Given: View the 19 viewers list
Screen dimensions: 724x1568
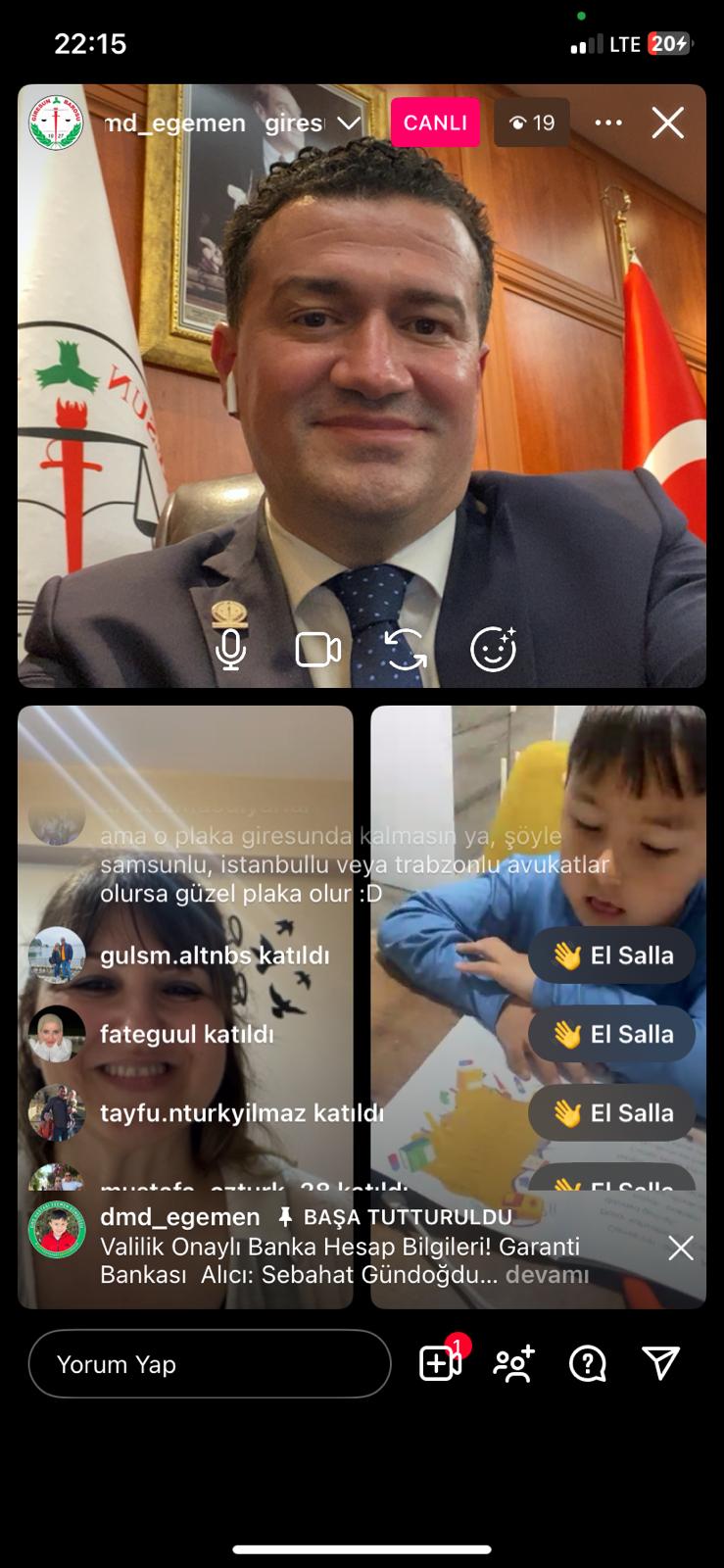Looking at the screenshot, I should click(x=532, y=122).
